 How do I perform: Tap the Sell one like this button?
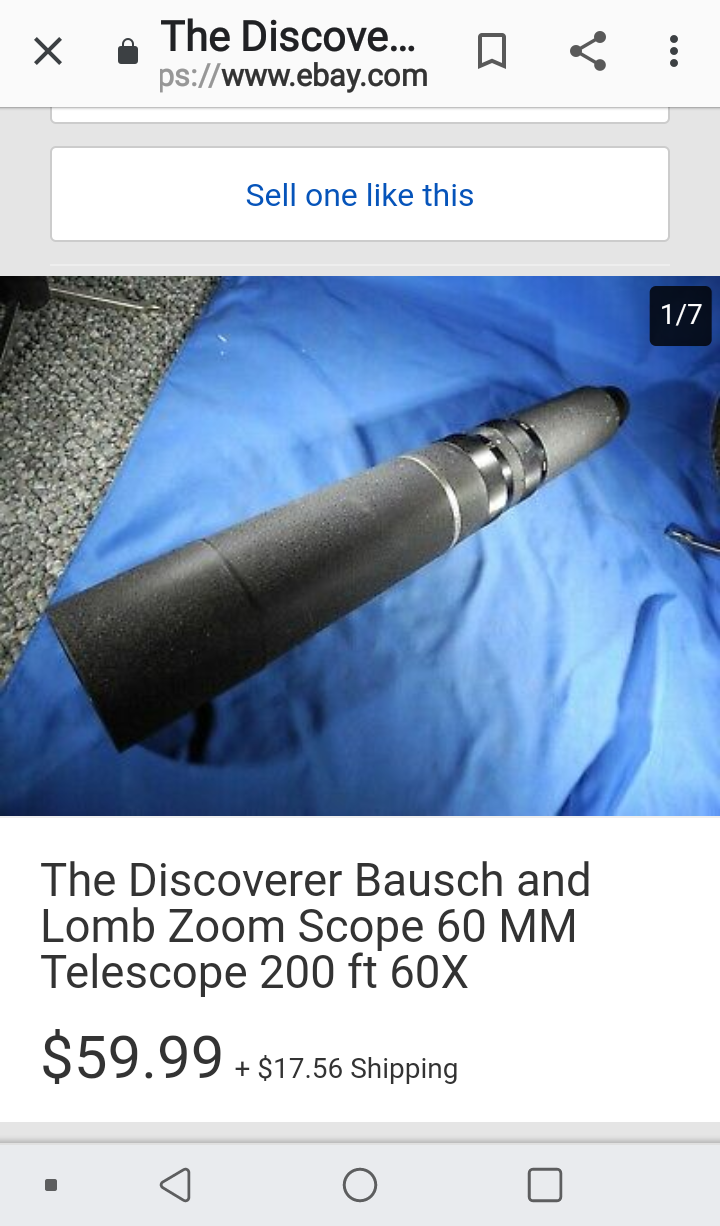point(360,195)
